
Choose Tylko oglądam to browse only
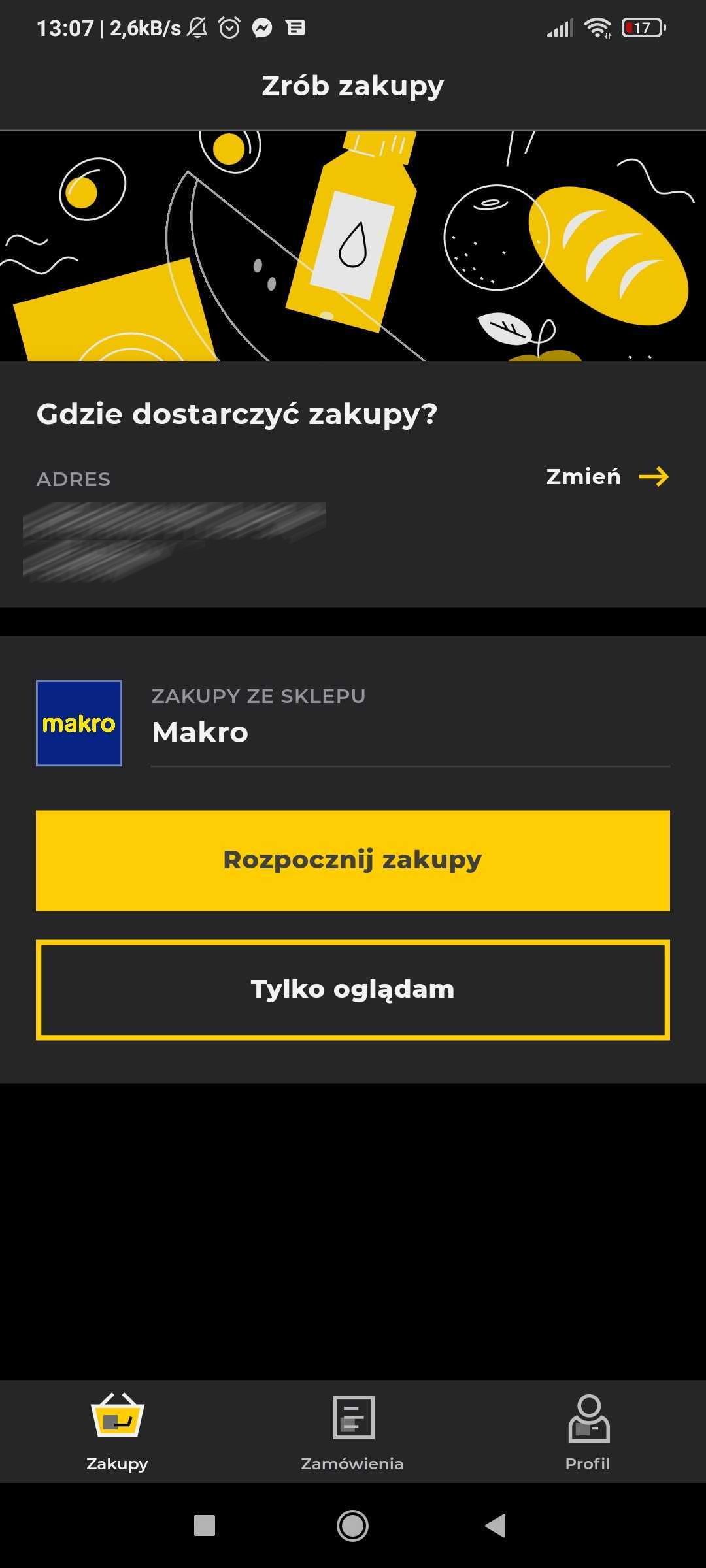353,990
